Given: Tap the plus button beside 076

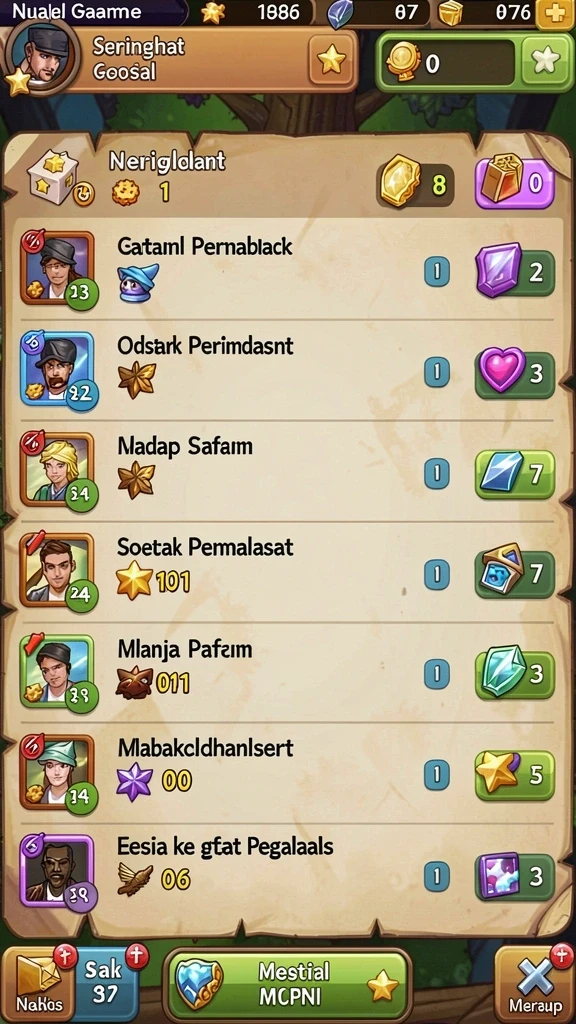Looking at the screenshot, I should [x=555, y=14].
